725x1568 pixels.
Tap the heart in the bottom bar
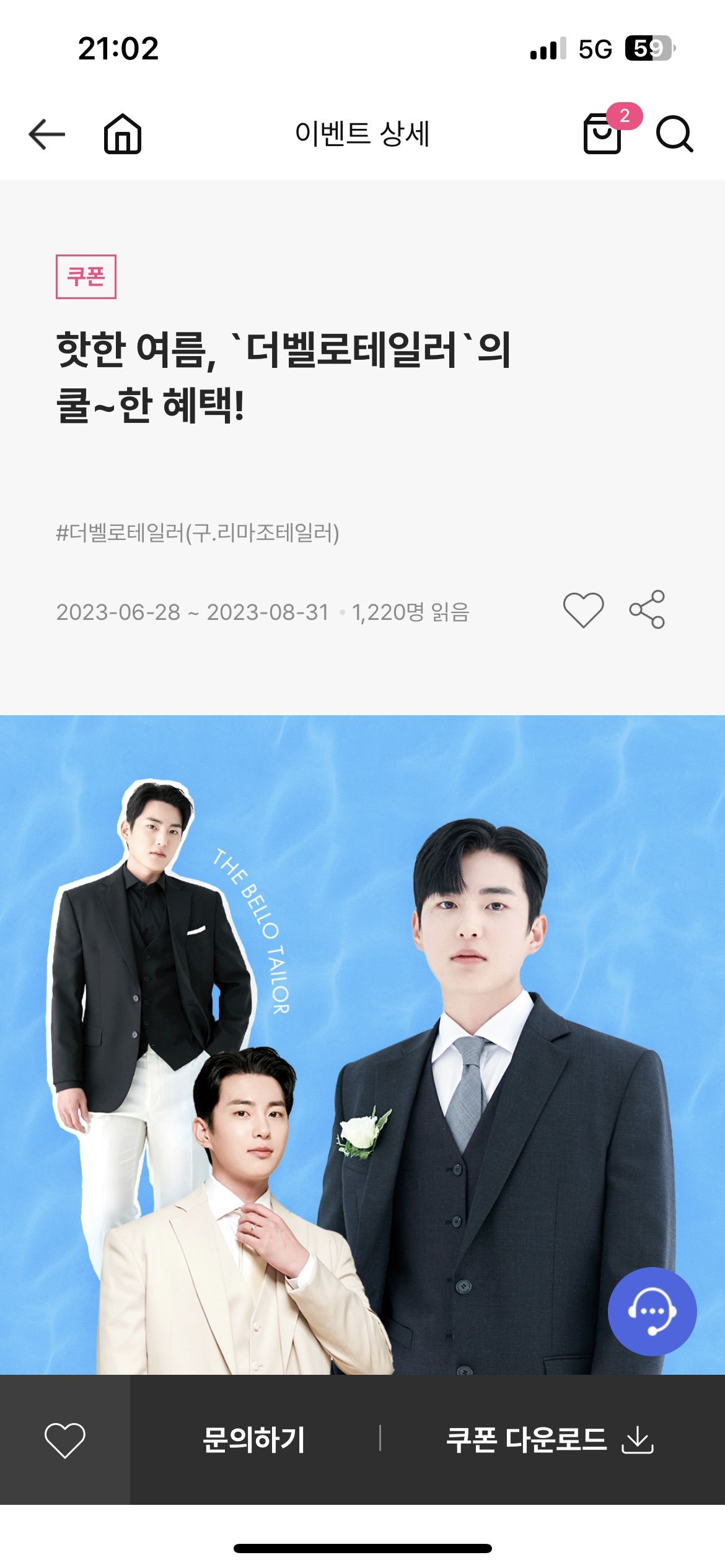pyautogui.click(x=65, y=1440)
